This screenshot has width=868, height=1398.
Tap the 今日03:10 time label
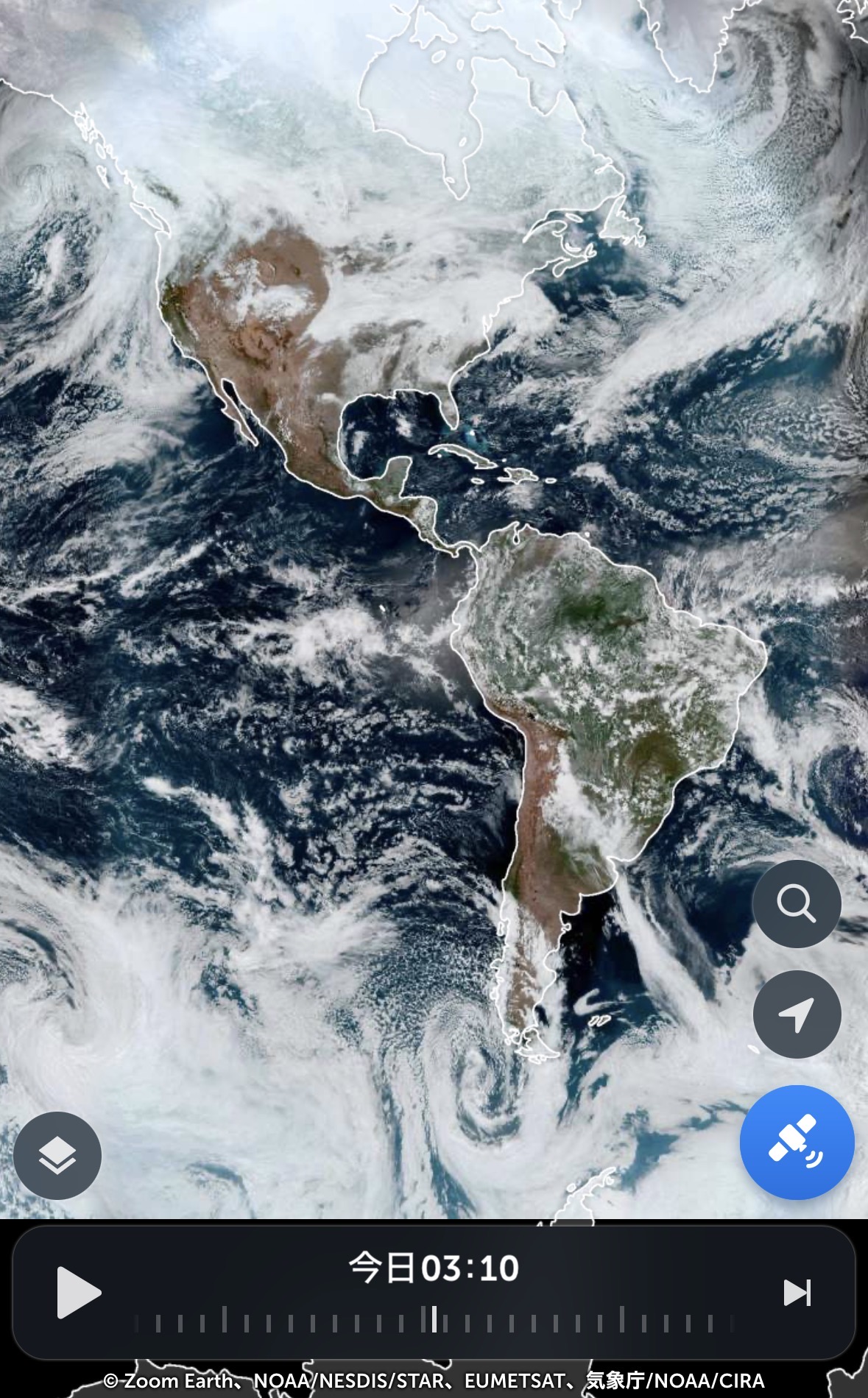point(434,1268)
